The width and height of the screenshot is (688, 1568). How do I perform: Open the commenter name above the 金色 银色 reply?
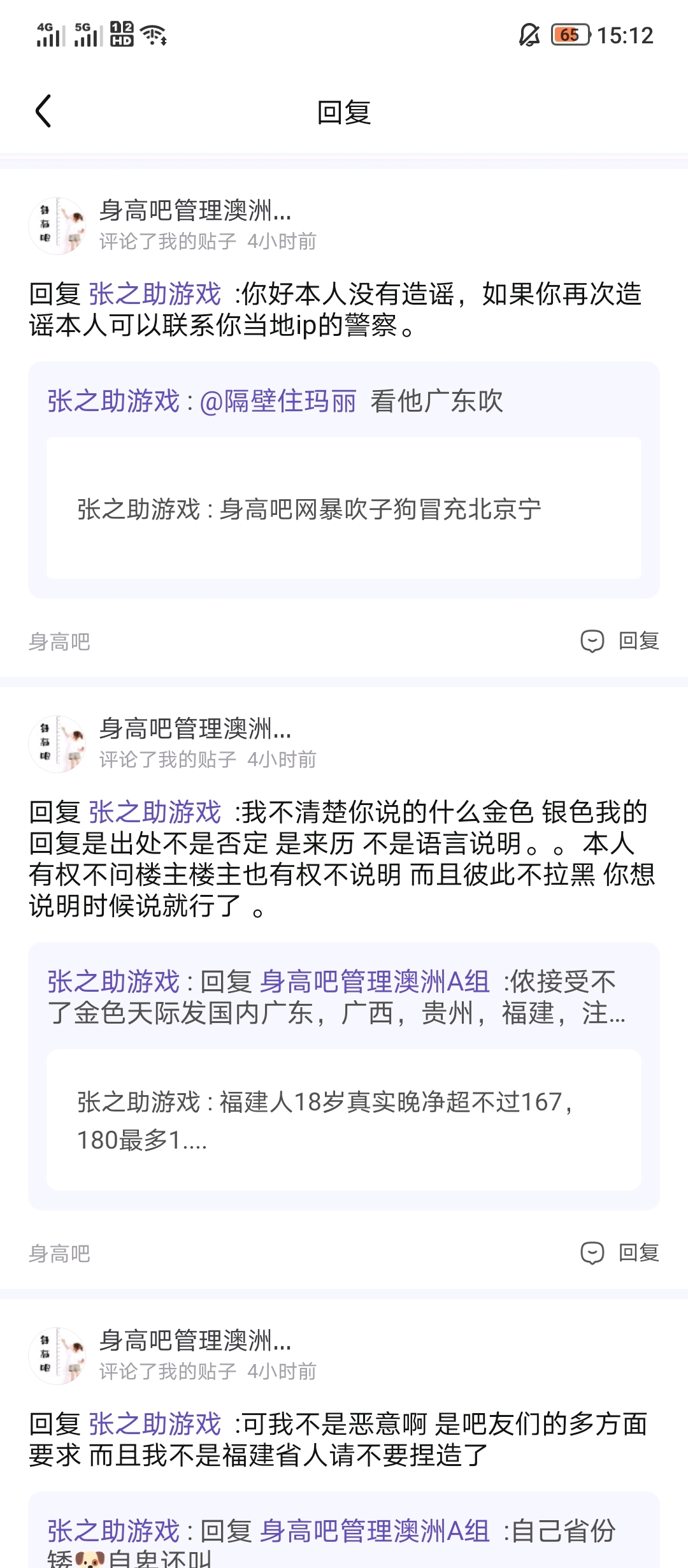(x=195, y=729)
